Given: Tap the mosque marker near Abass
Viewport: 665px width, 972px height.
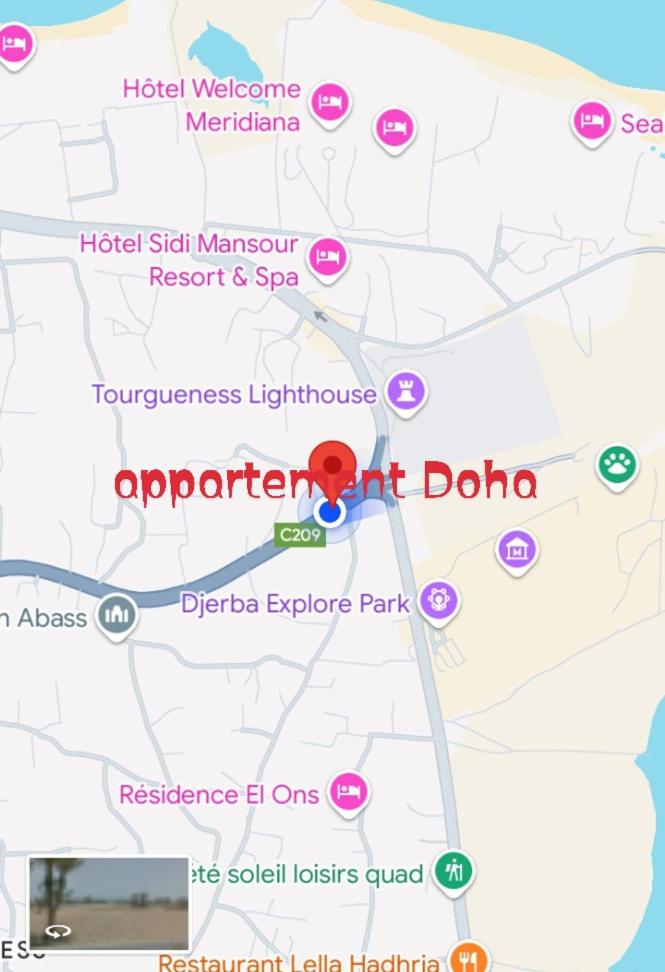Looking at the screenshot, I should click(116, 616).
